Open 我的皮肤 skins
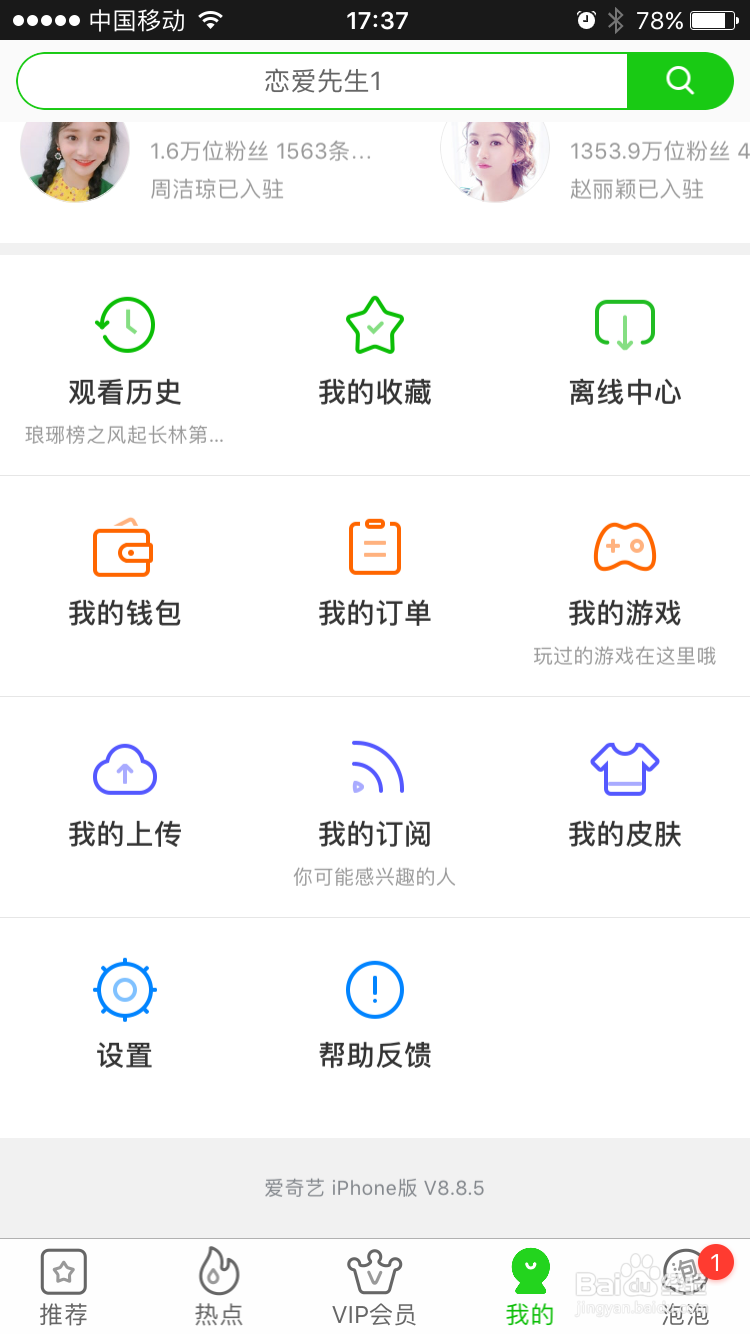The image size is (750, 1334). 625,794
